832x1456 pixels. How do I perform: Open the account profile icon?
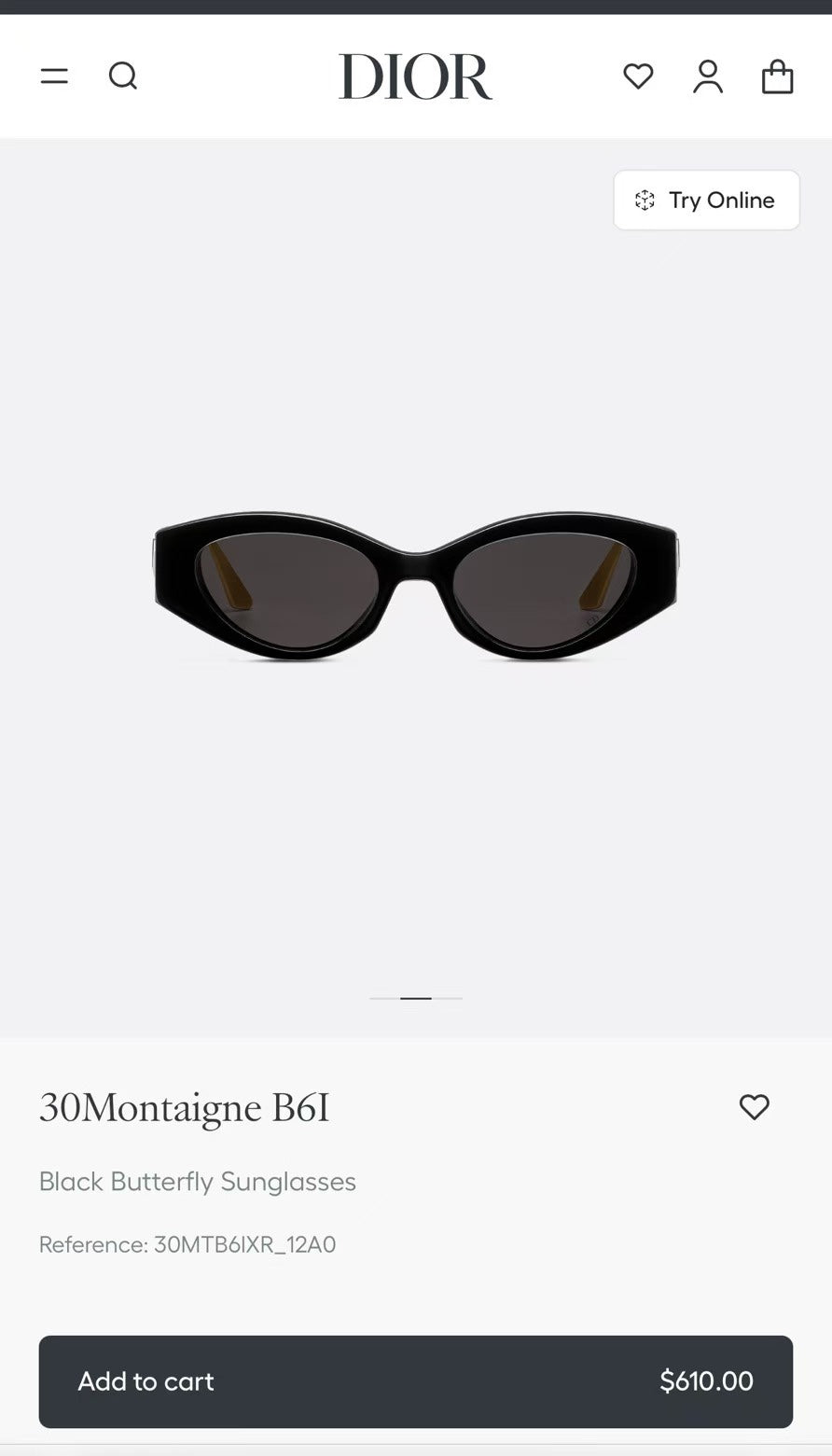tap(708, 76)
